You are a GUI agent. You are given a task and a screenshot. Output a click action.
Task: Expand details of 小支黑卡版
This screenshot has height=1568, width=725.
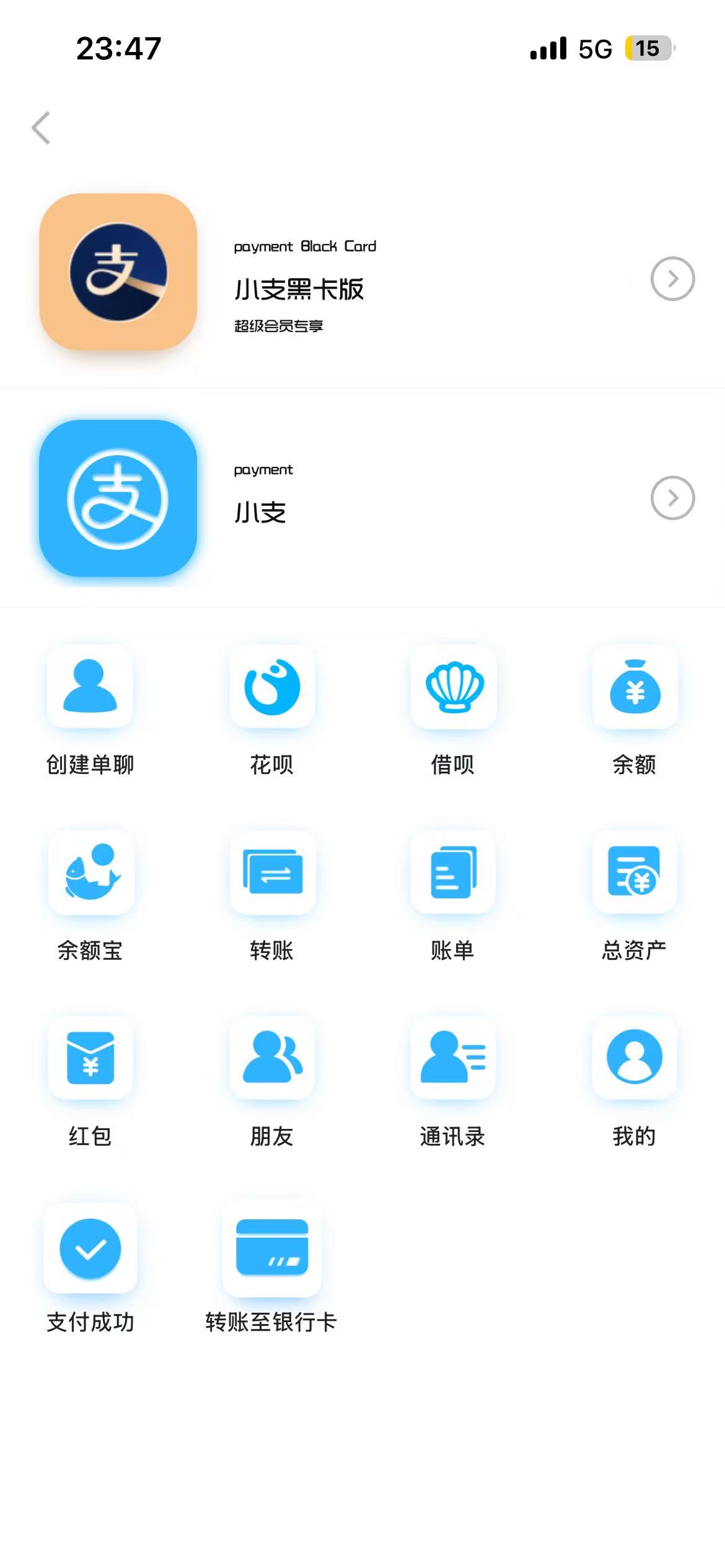click(674, 279)
